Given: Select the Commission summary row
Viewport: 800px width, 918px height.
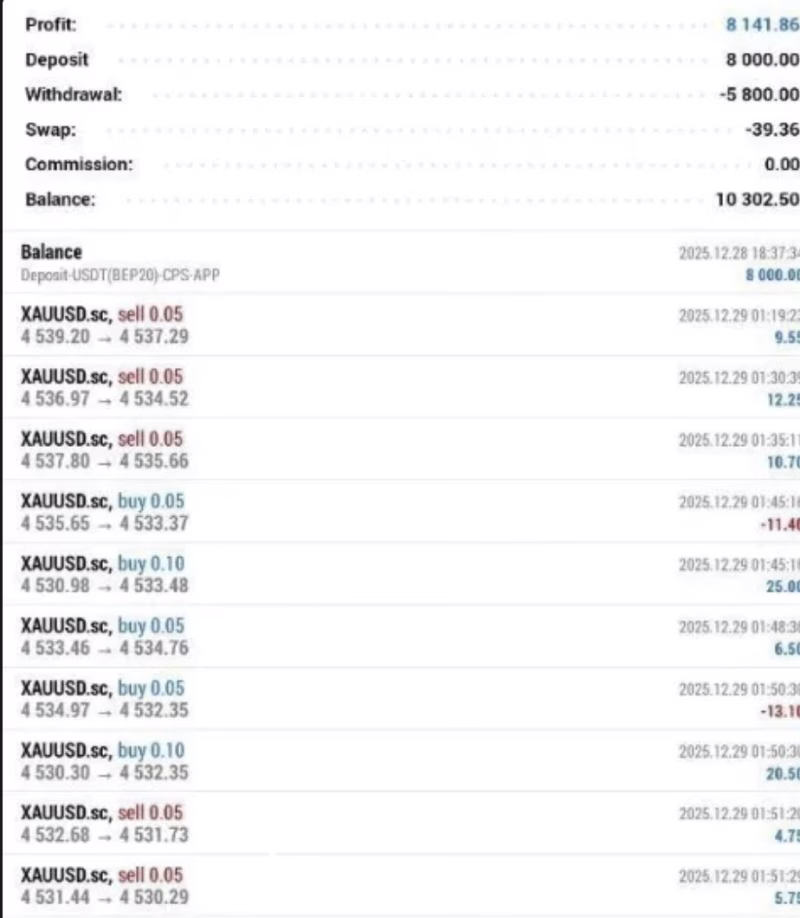Looking at the screenshot, I should 400,163.
